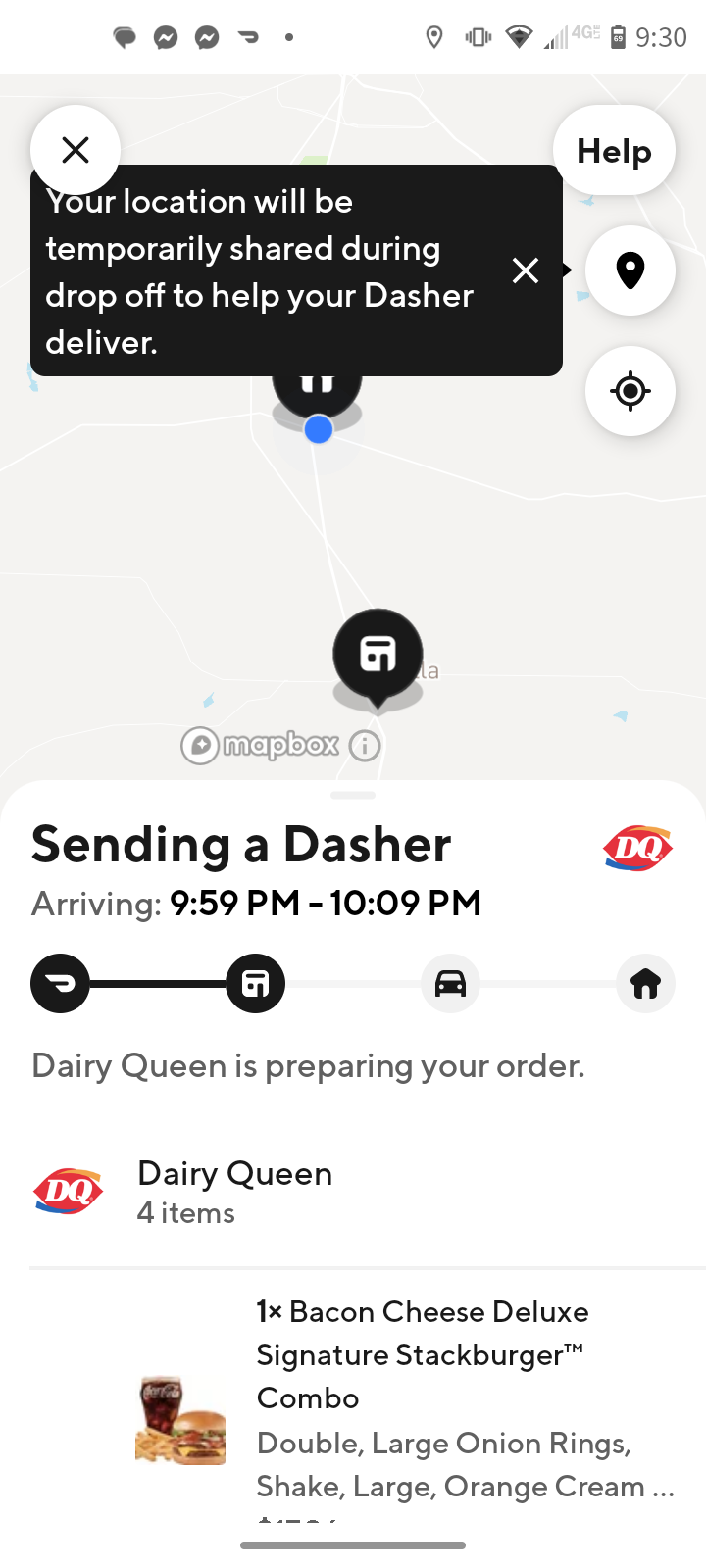706x1568 pixels.
Task: Tap the location pin button
Action: click(x=630, y=270)
